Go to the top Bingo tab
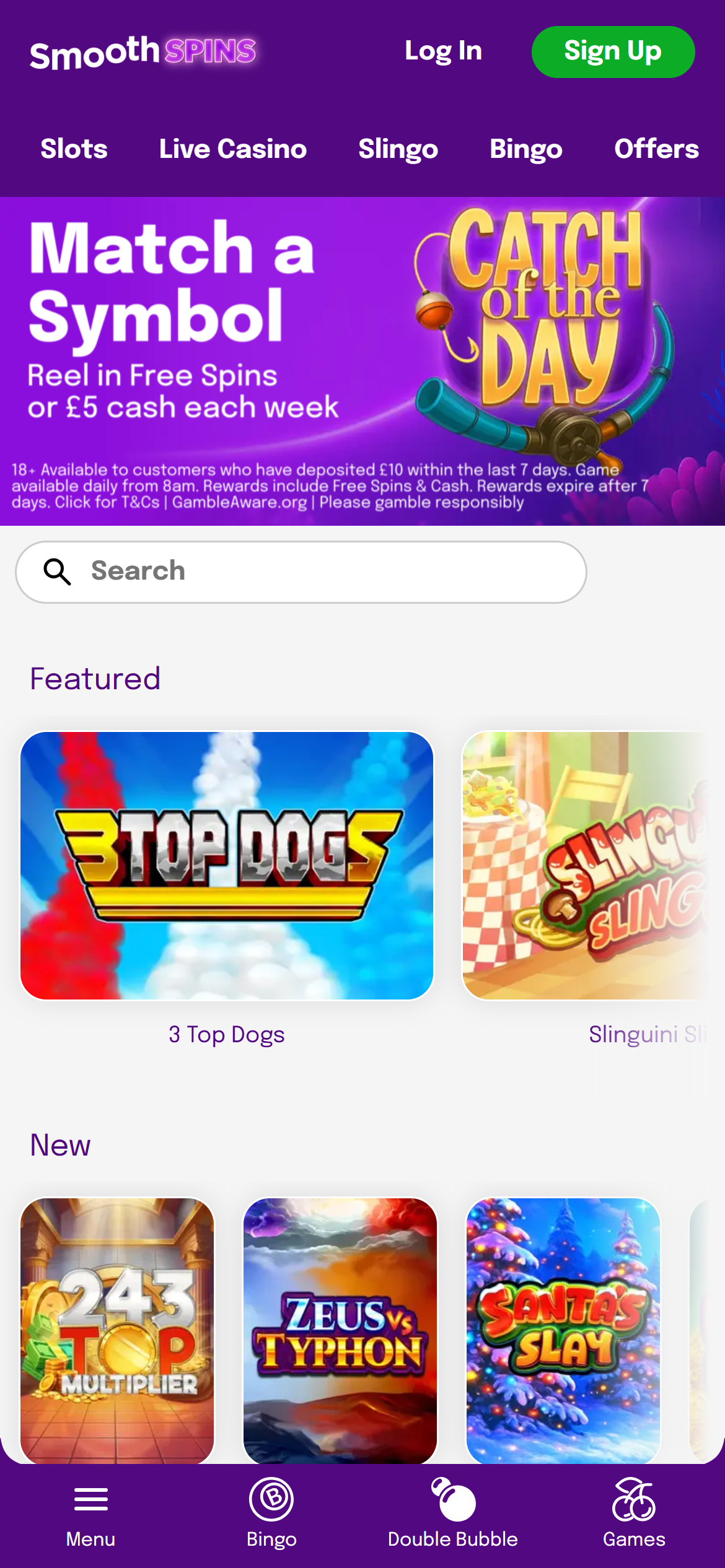 click(x=525, y=149)
